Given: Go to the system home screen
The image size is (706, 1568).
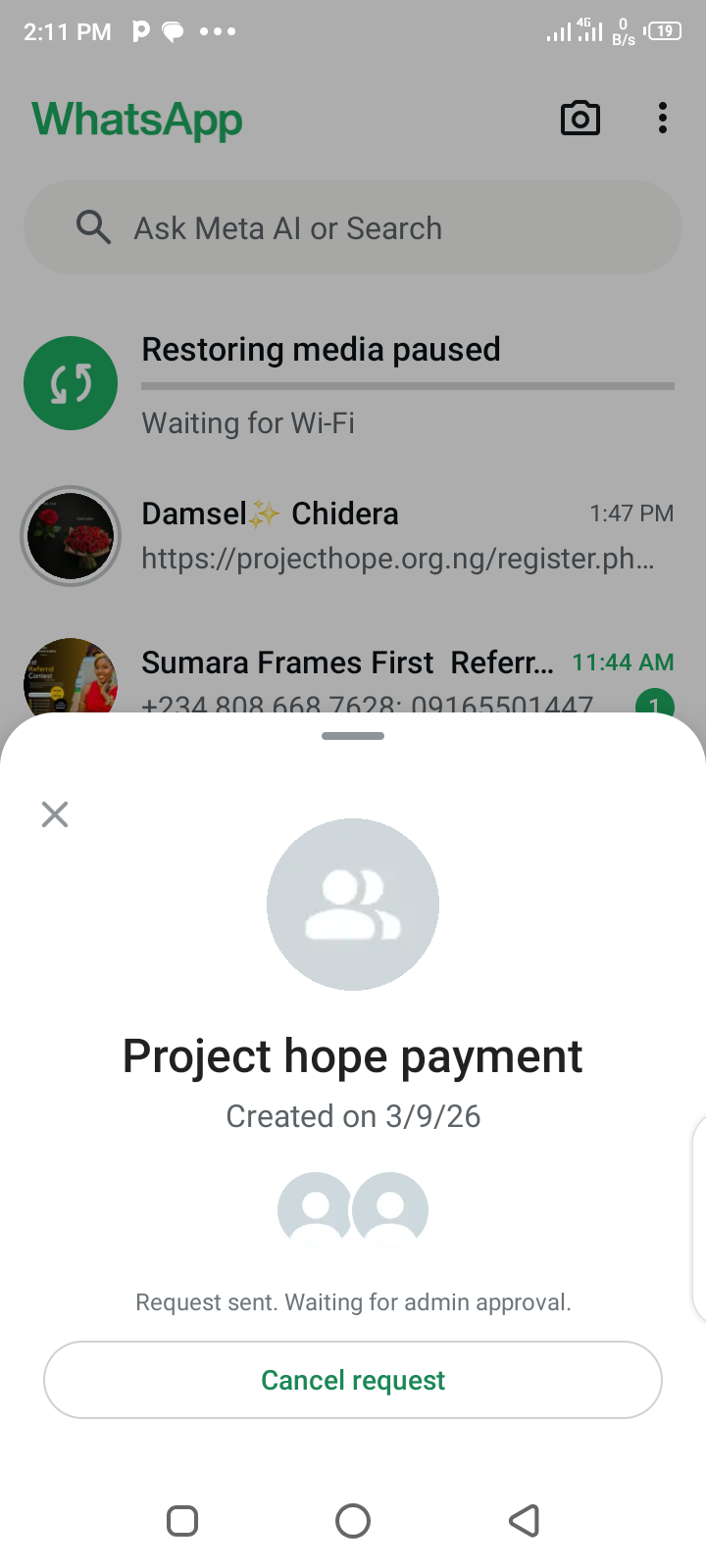Looking at the screenshot, I should (353, 1521).
